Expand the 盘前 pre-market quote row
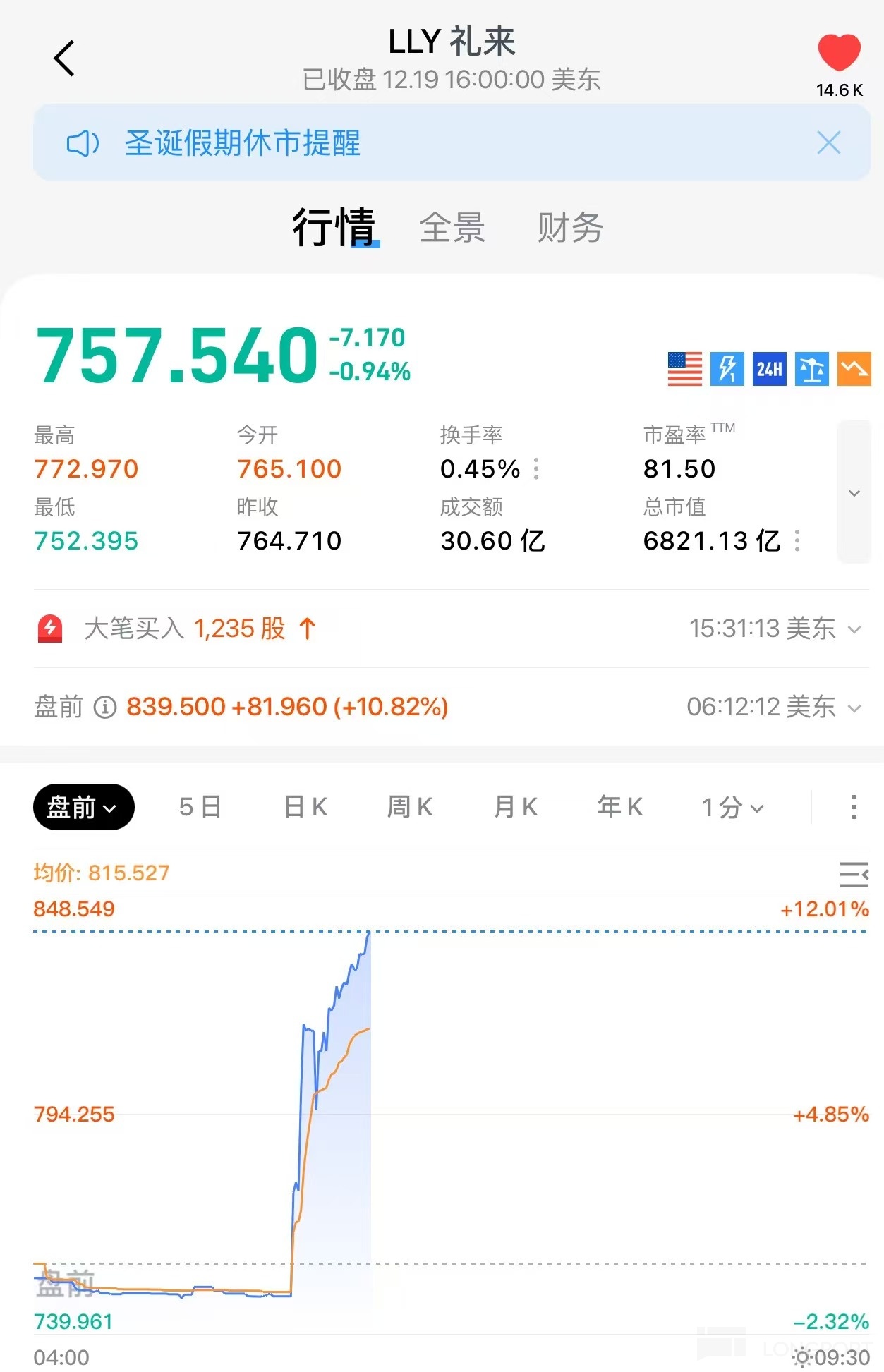The height and width of the screenshot is (1372, 884). pyautogui.click(x=854, y=708)
